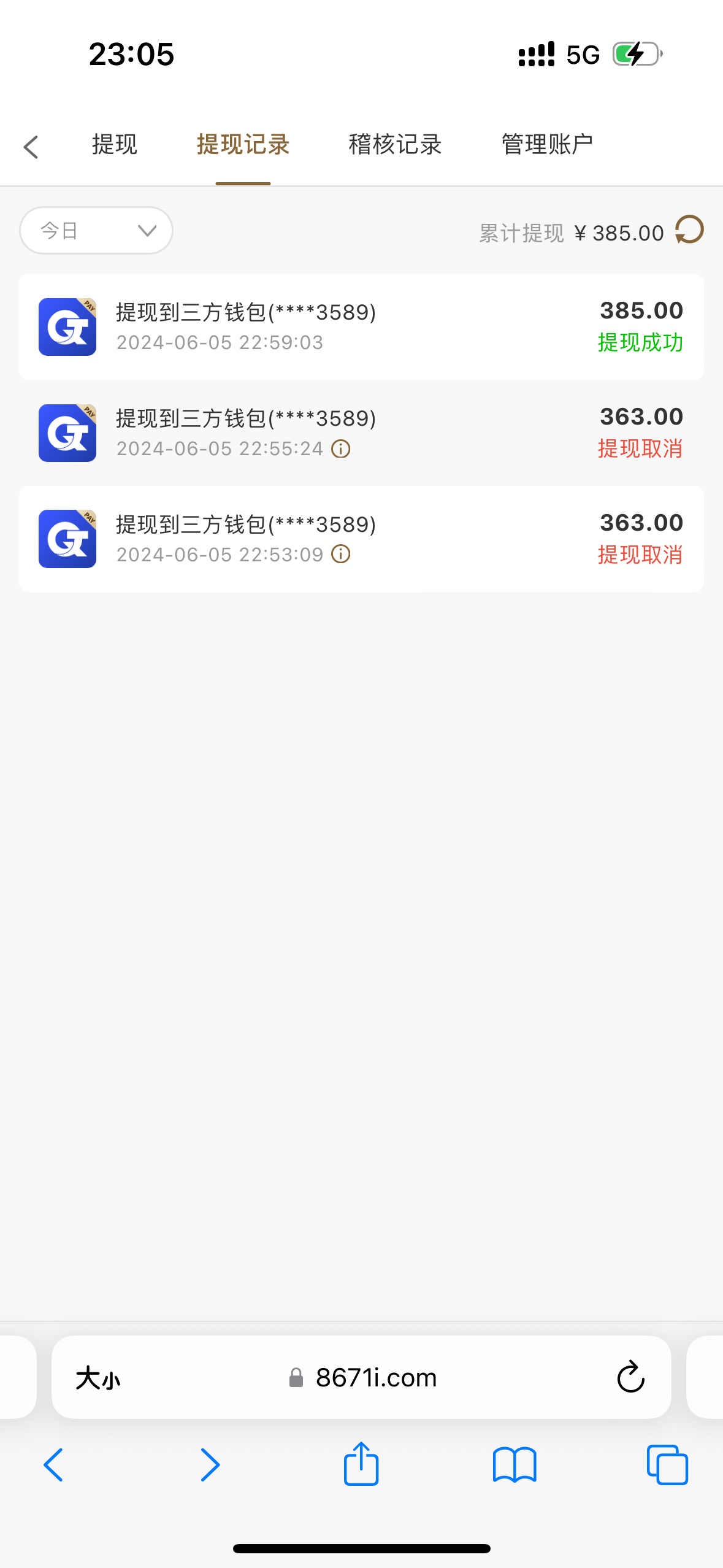Go back using the top-left arrow
The image size is (723, 1568).
tap(31, 147)
